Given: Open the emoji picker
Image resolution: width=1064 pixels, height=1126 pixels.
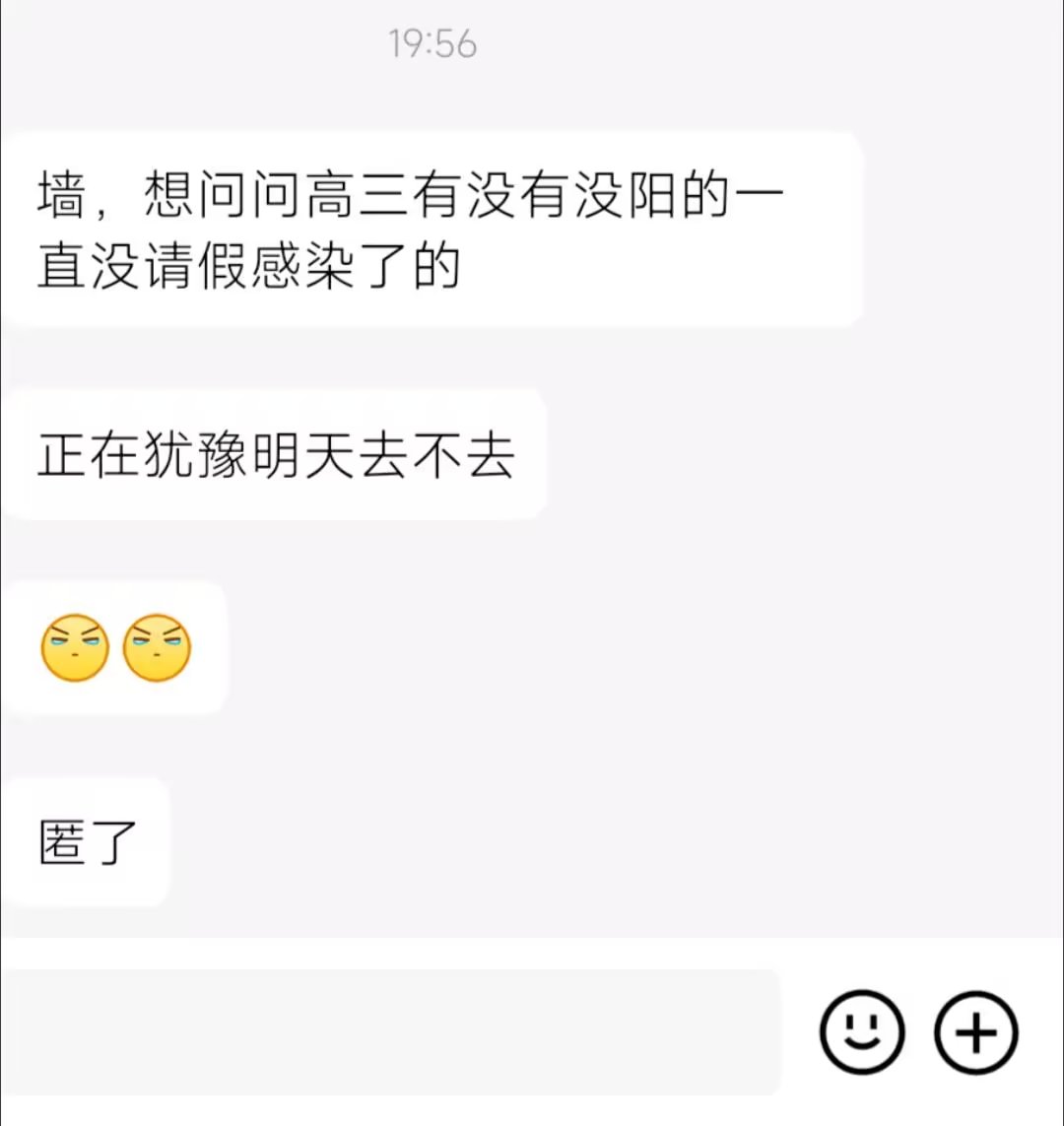Looking at the screenshot, I should click(x=861, y=1031).
